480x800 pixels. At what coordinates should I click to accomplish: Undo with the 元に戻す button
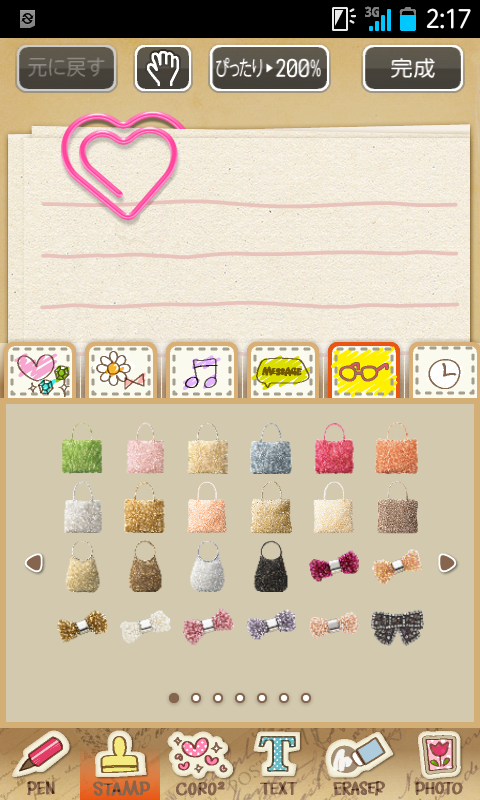[67, 68]
